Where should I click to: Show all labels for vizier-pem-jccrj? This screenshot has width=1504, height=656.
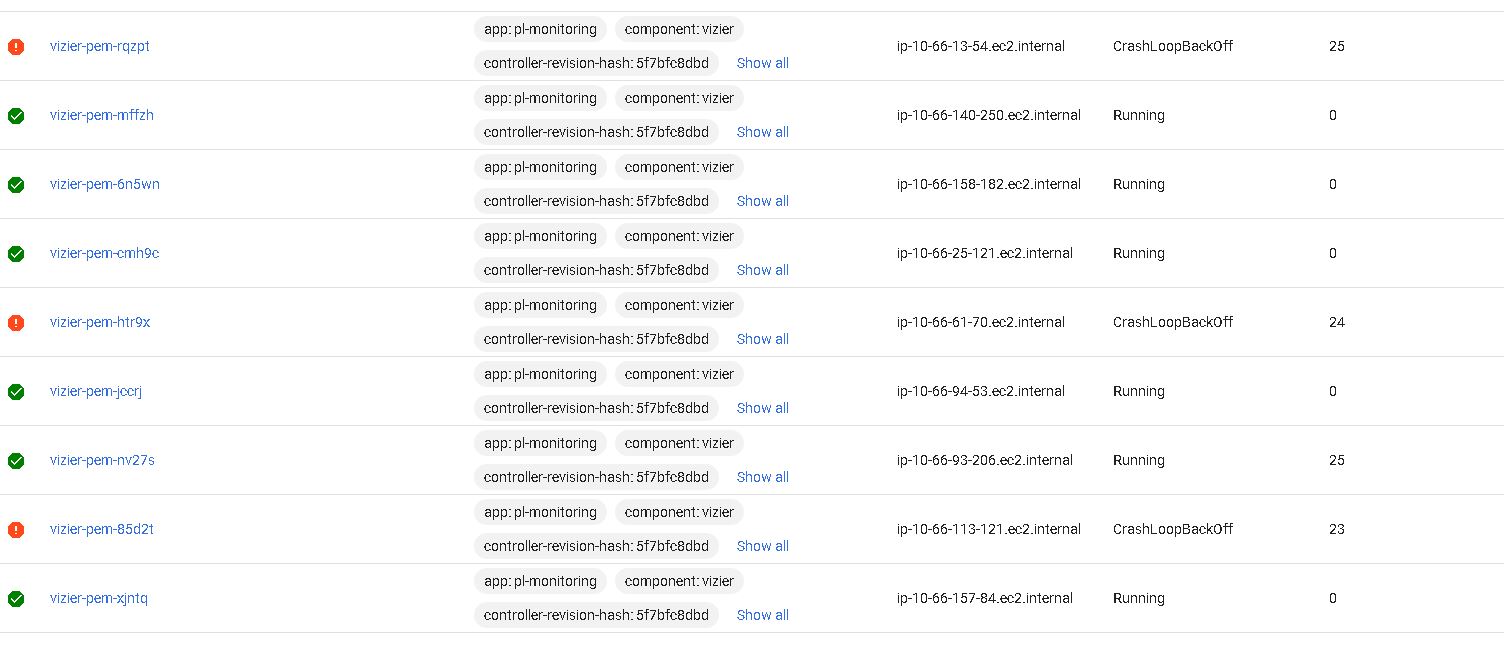pos(762,408)
